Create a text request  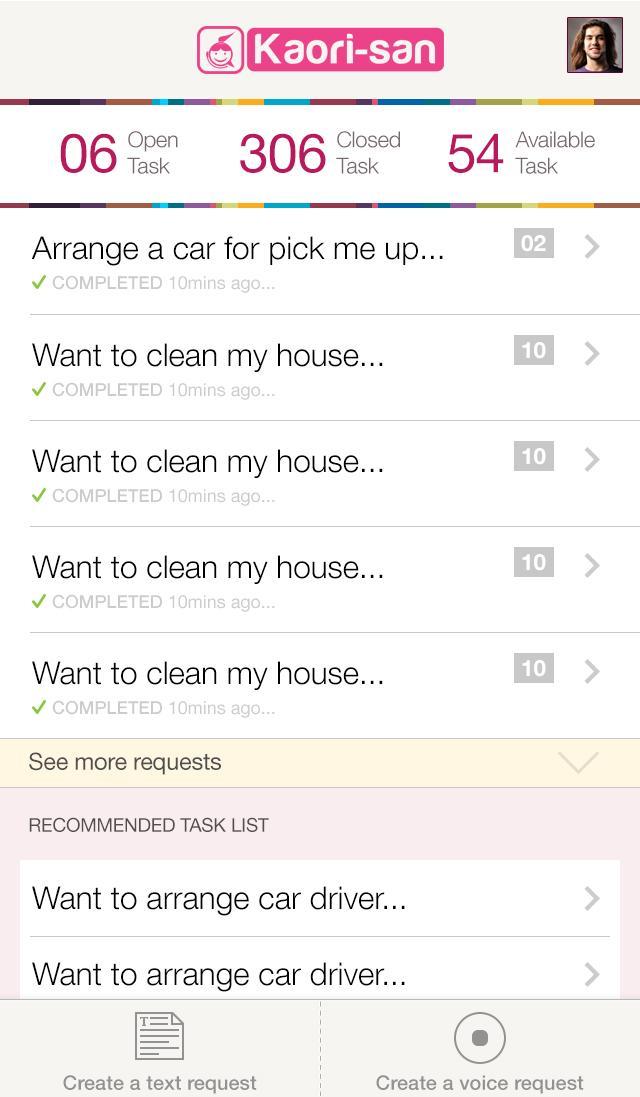pyautogui.click(x=160, y=1050)
